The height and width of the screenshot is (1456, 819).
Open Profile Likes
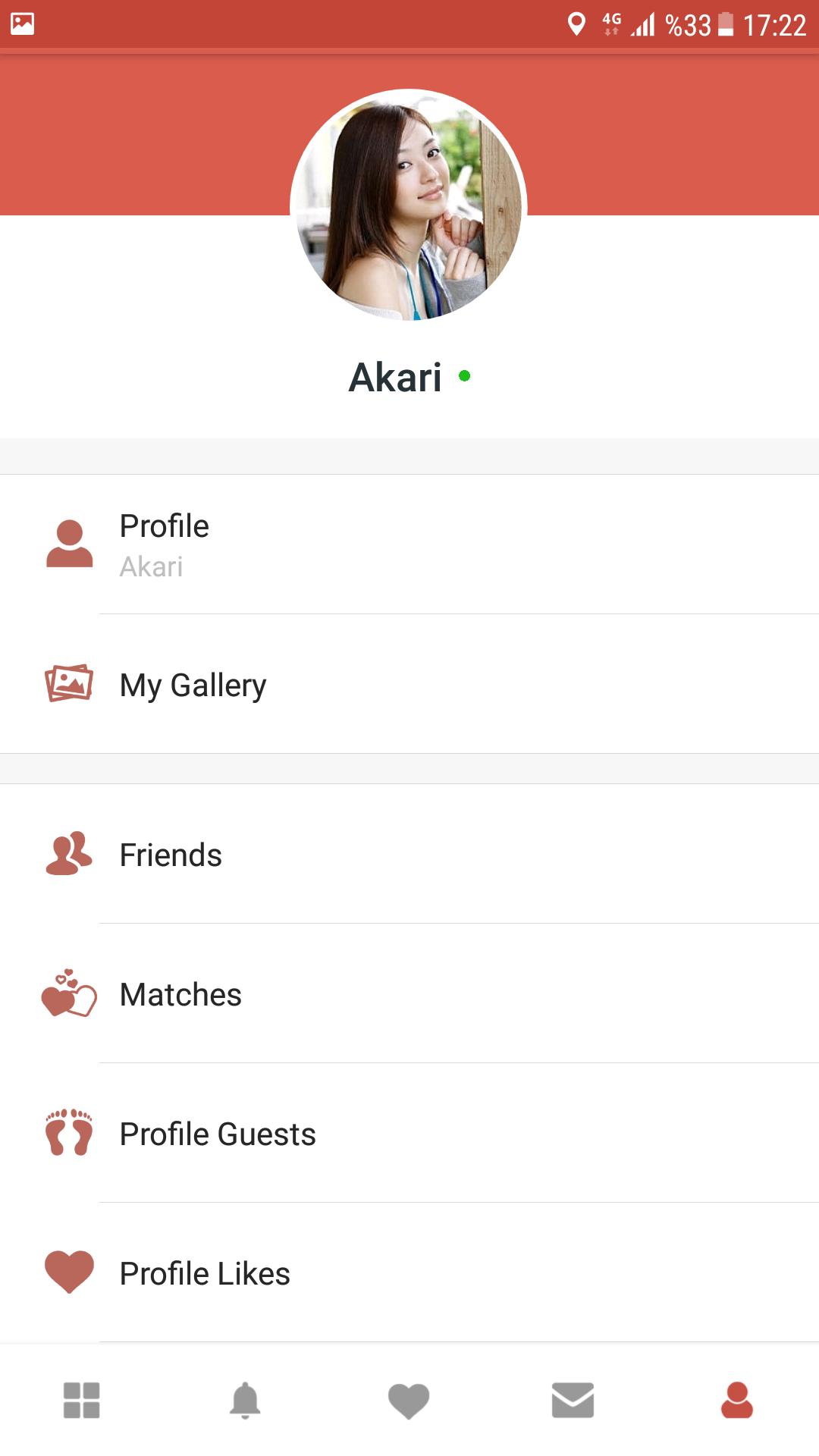click(x=409, y=1273)
